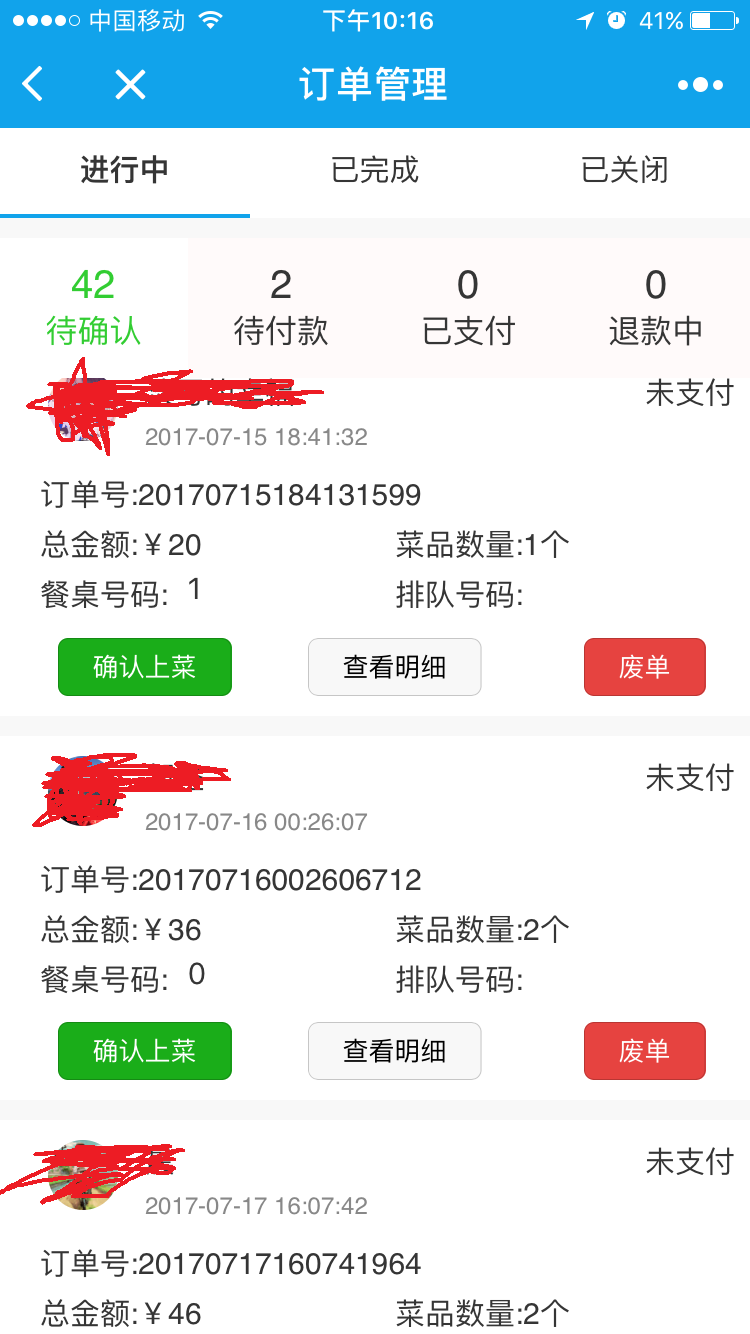This screenshot has width=750, height=1334.
Task: Show the 待确认 orders
Action: point(94,307)
